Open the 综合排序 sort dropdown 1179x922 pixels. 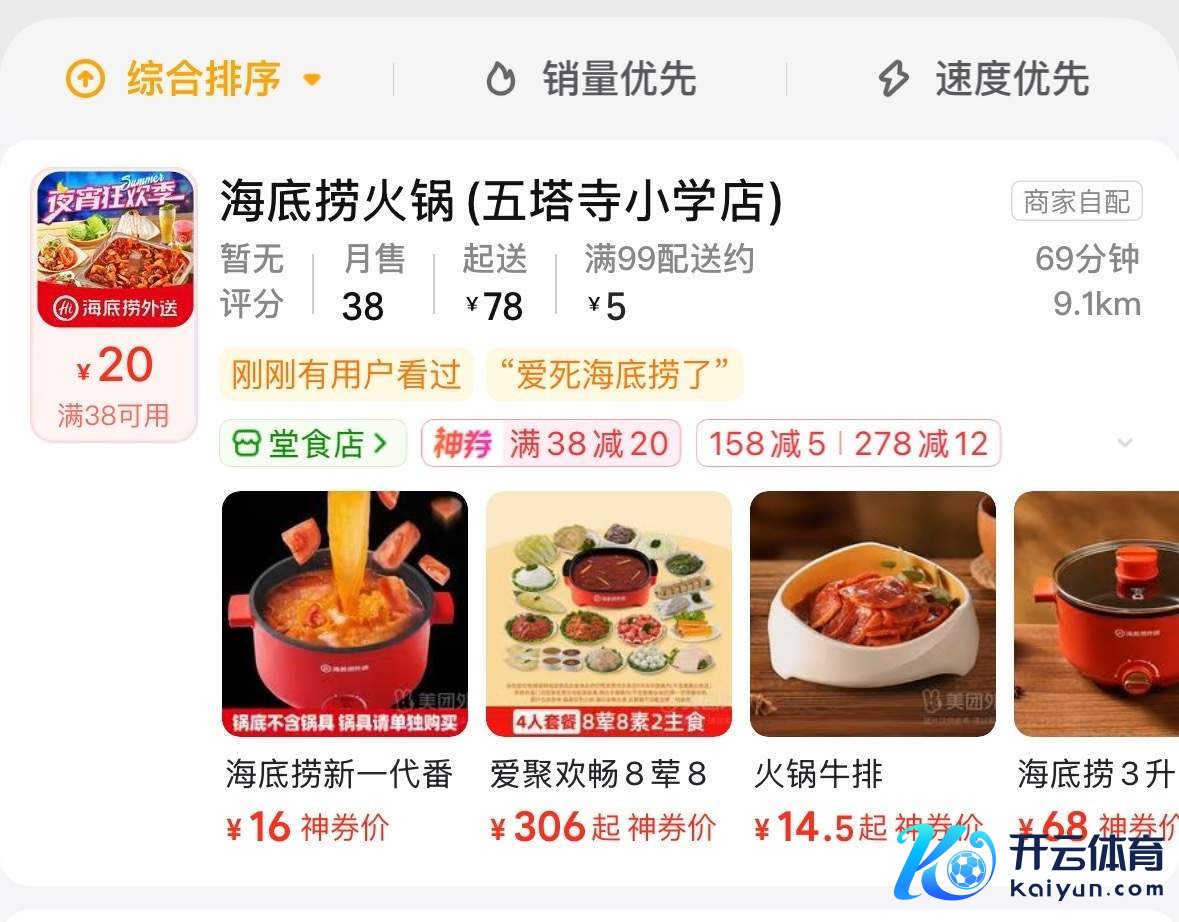coord(195,78)
